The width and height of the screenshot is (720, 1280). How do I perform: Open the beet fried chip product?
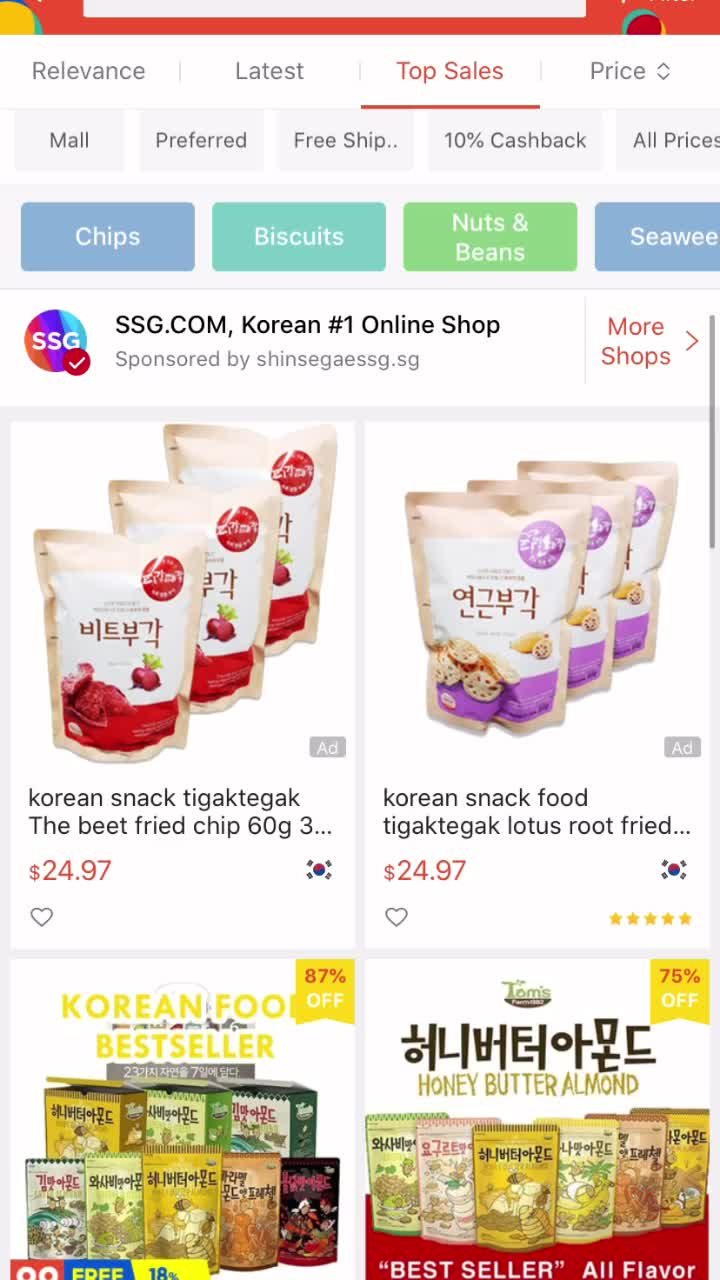click(x=182, y=600)
